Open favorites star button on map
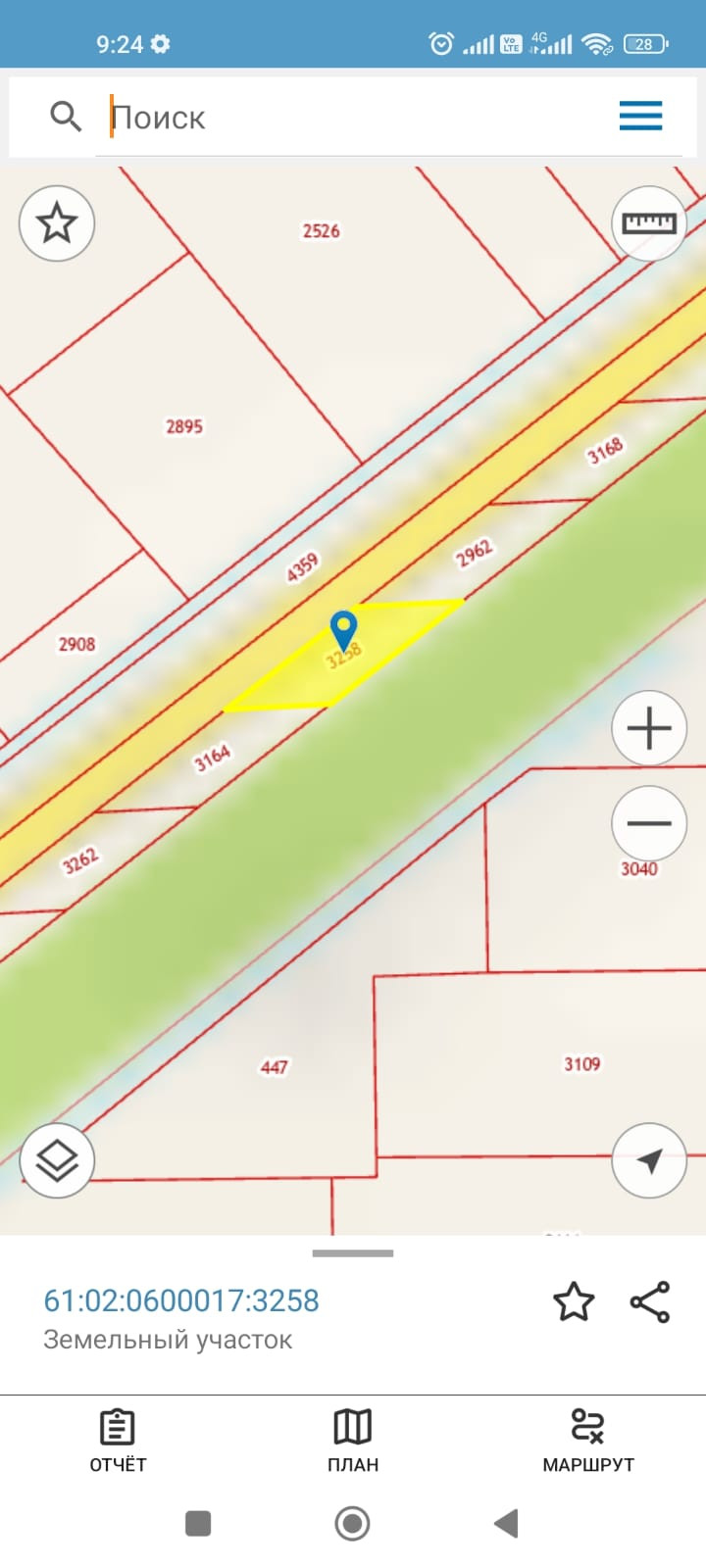 point(57,223)
